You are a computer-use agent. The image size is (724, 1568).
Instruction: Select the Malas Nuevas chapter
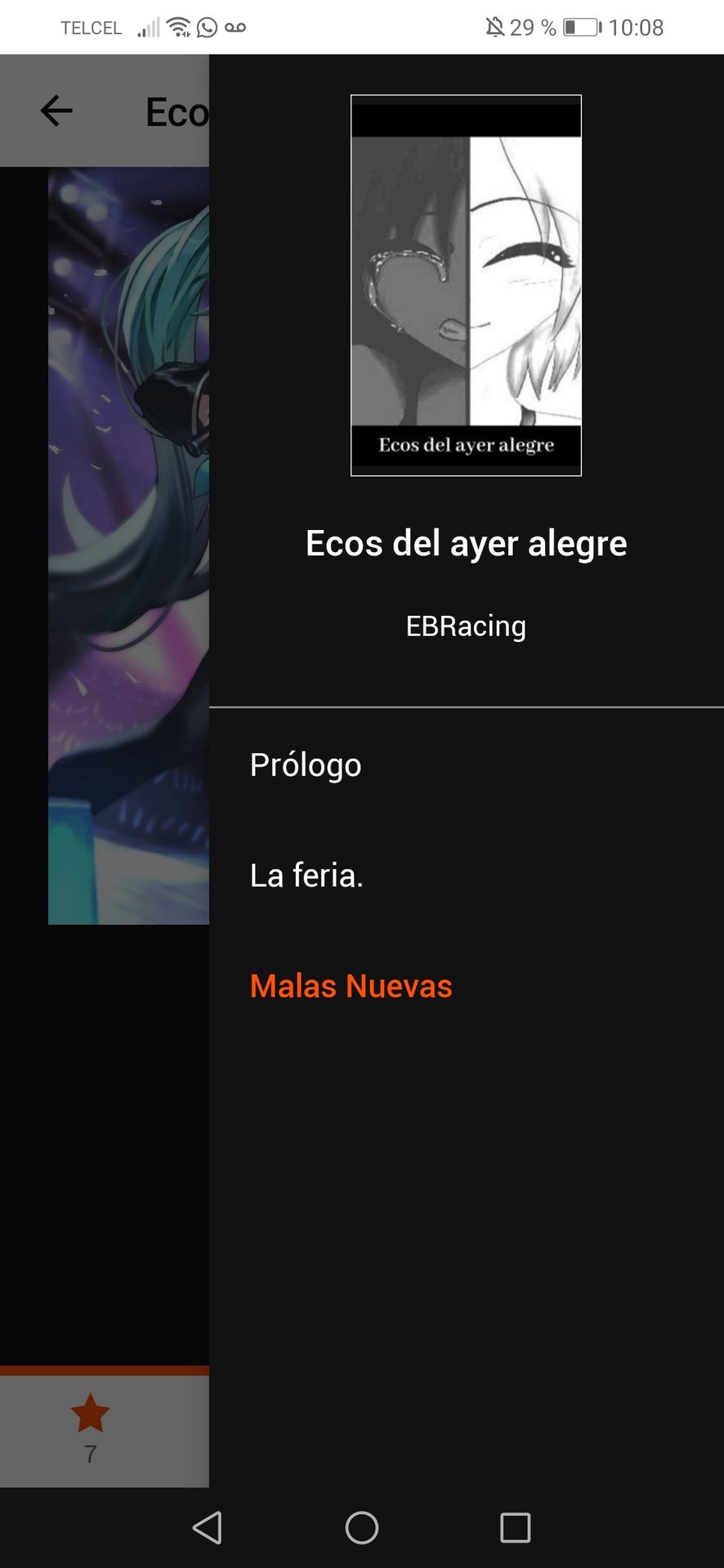click(x=351, y=986)
